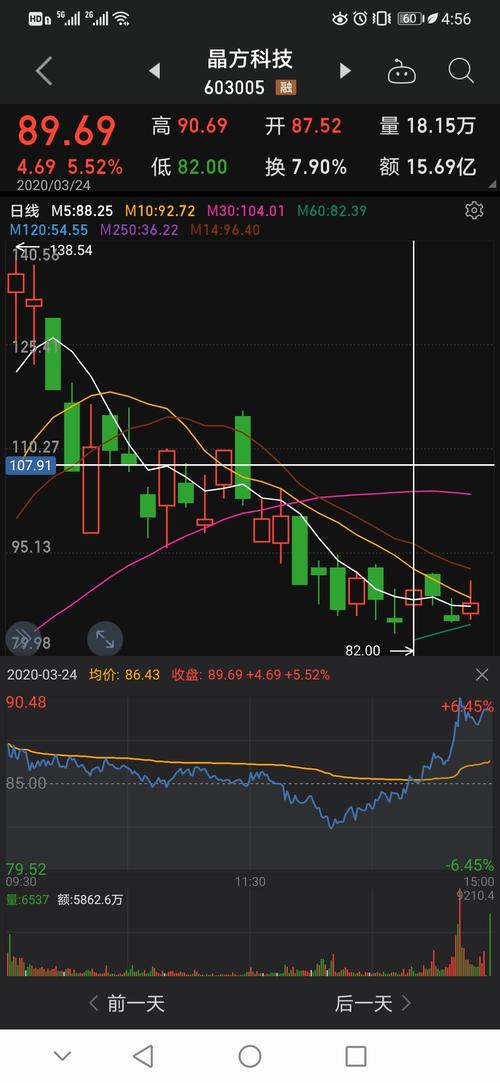Go back using the top-left arrow
Screen dimensions: 500x1083
tap(44, 71)
